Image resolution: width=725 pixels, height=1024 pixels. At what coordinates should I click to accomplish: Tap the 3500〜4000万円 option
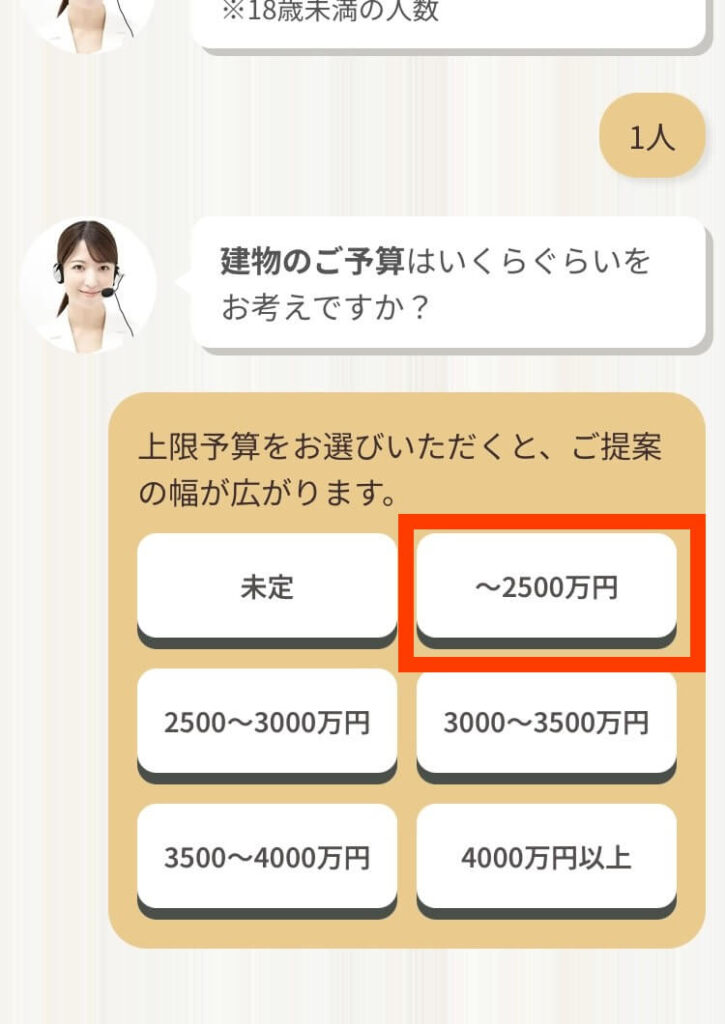pos(266,857)
